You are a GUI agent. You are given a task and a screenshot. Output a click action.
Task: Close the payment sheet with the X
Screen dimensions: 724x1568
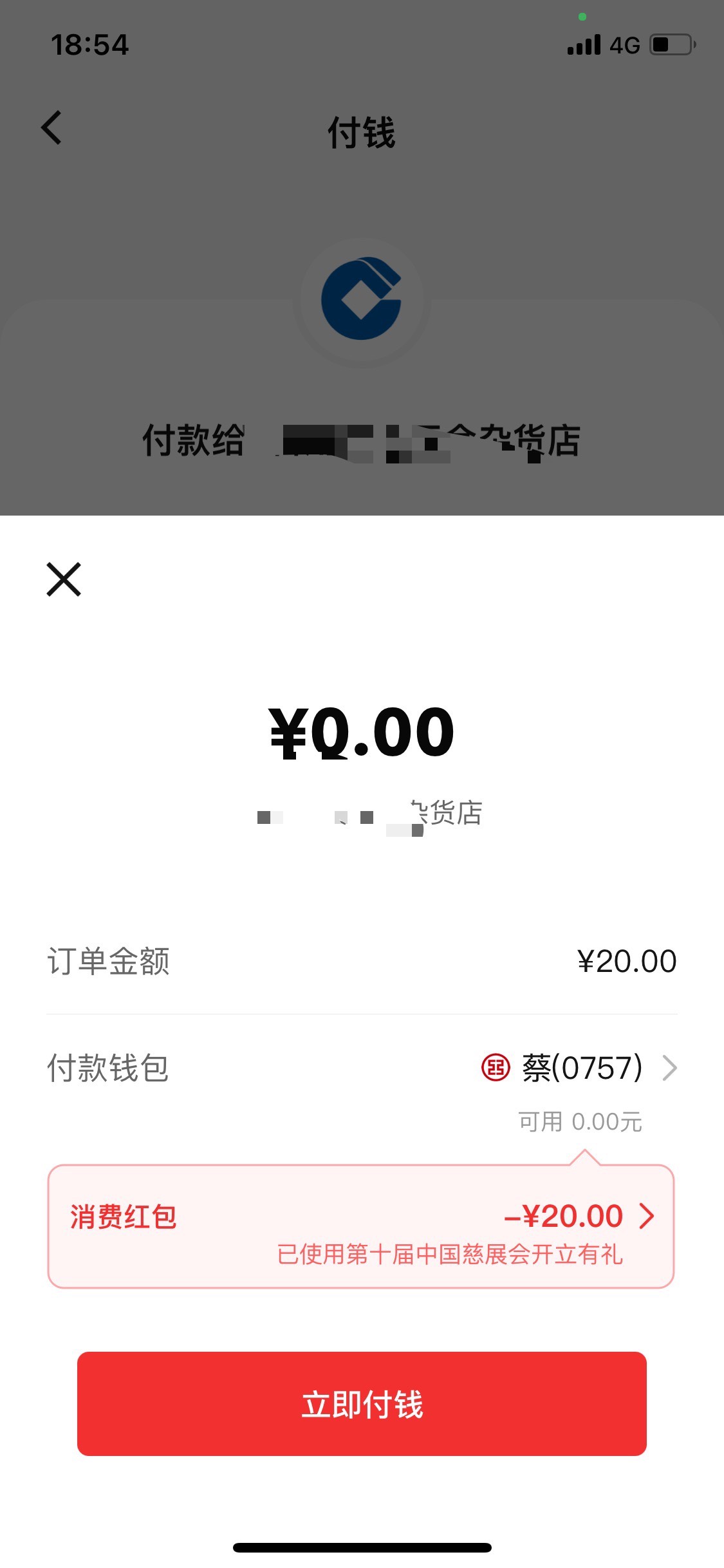(64, 579)
